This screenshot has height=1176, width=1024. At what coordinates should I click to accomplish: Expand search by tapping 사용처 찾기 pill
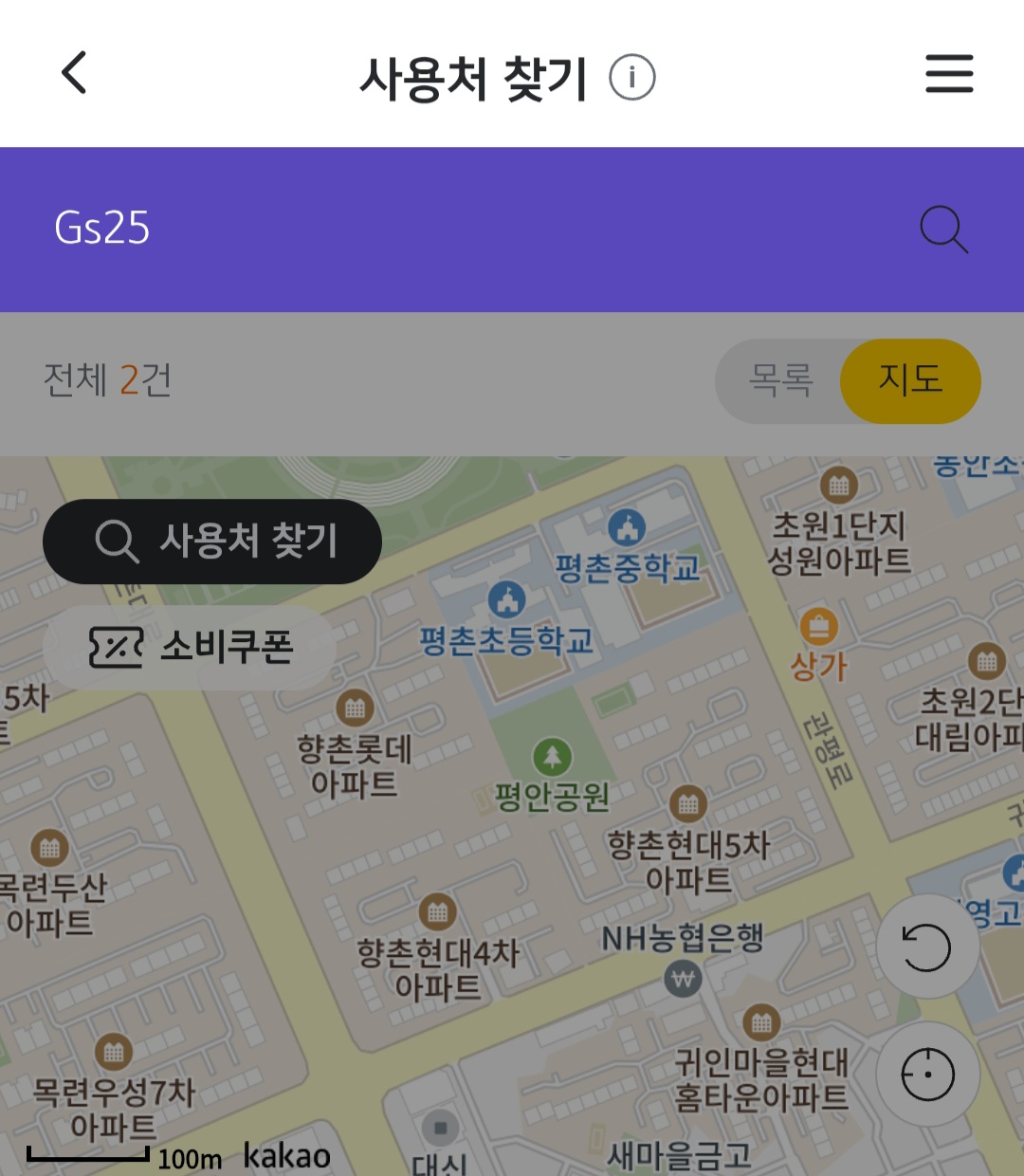pos(210,541)
